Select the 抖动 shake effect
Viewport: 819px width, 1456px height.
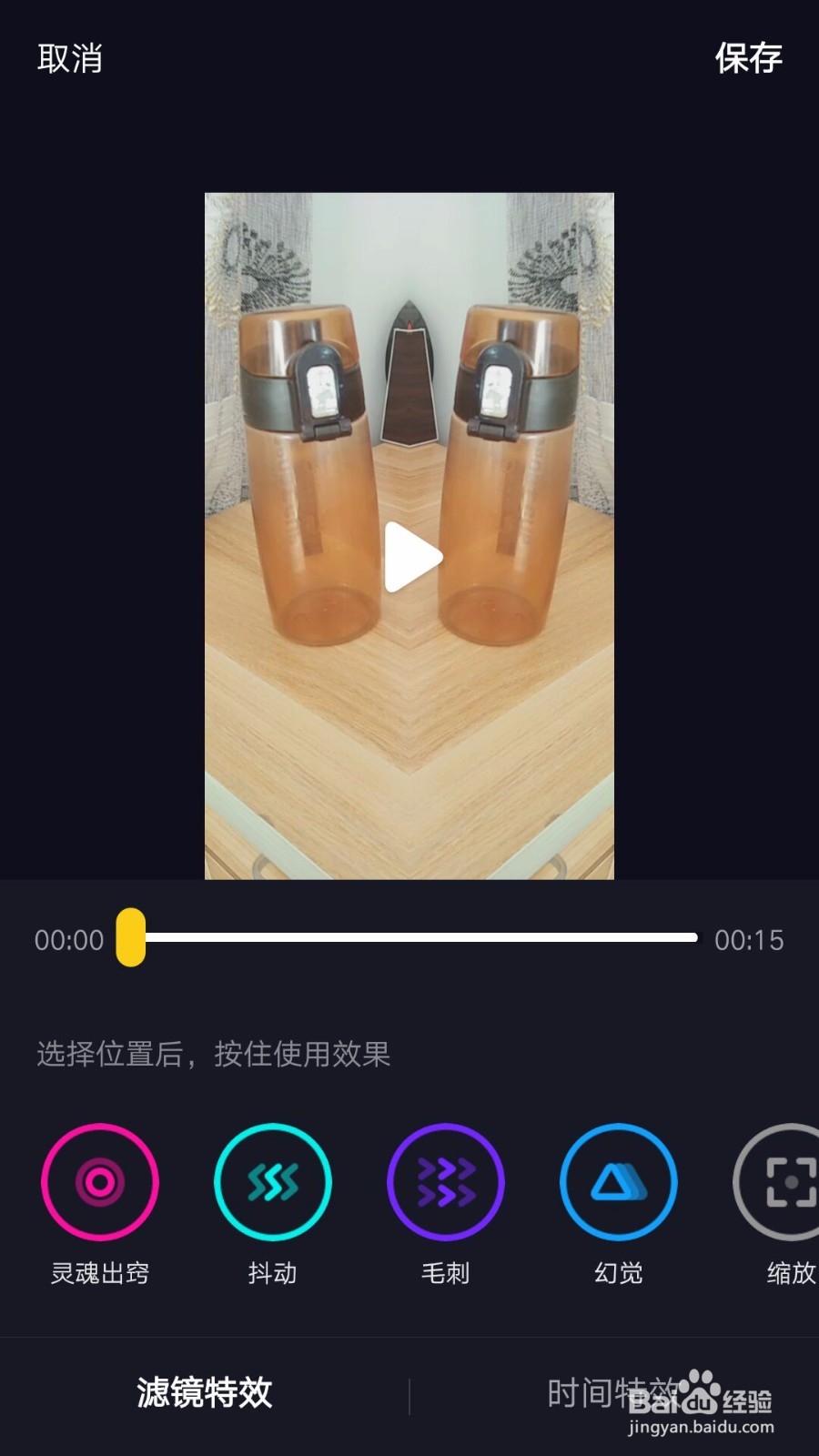[273, 1182]
